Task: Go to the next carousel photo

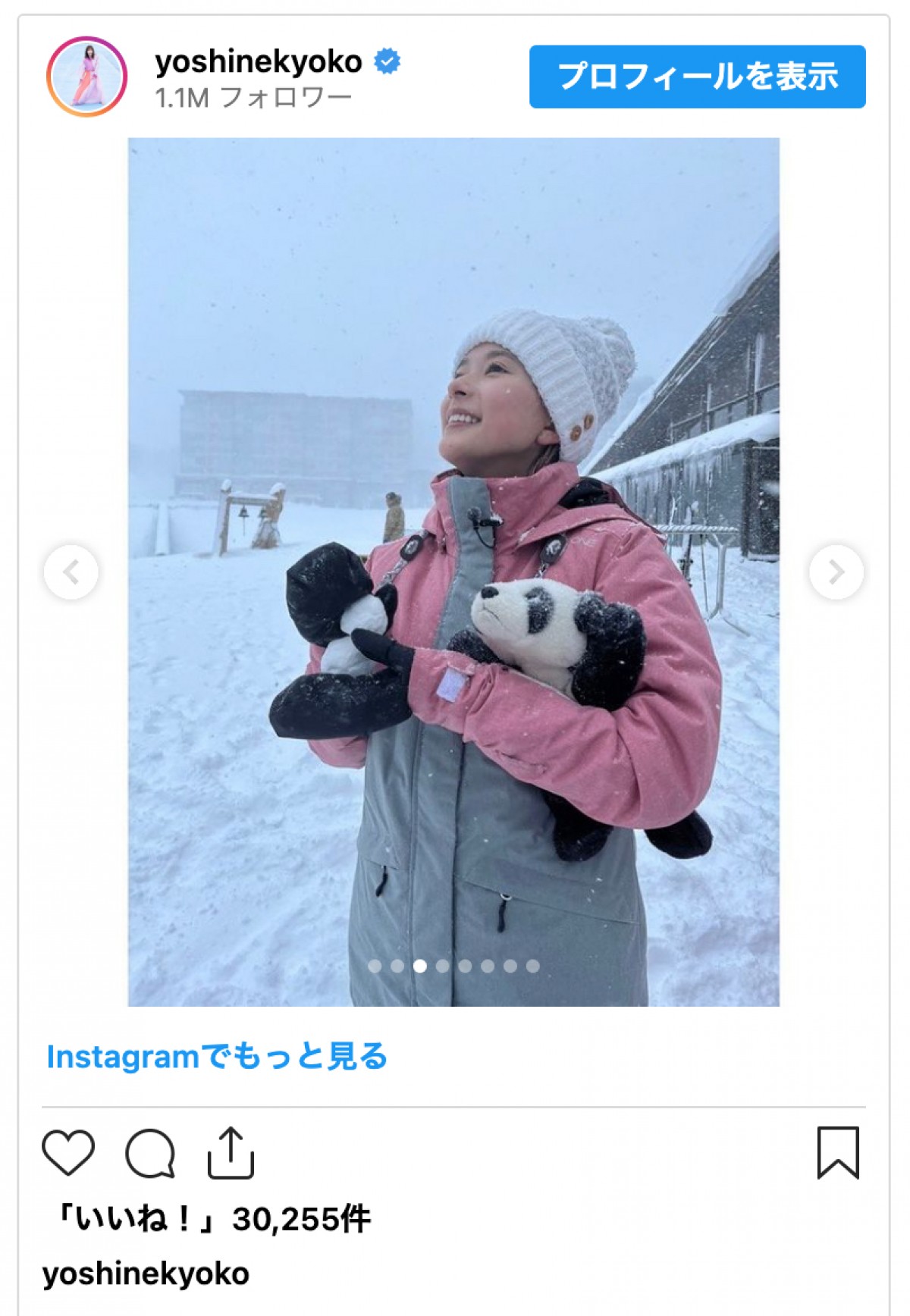Action: tap(836, 572)
